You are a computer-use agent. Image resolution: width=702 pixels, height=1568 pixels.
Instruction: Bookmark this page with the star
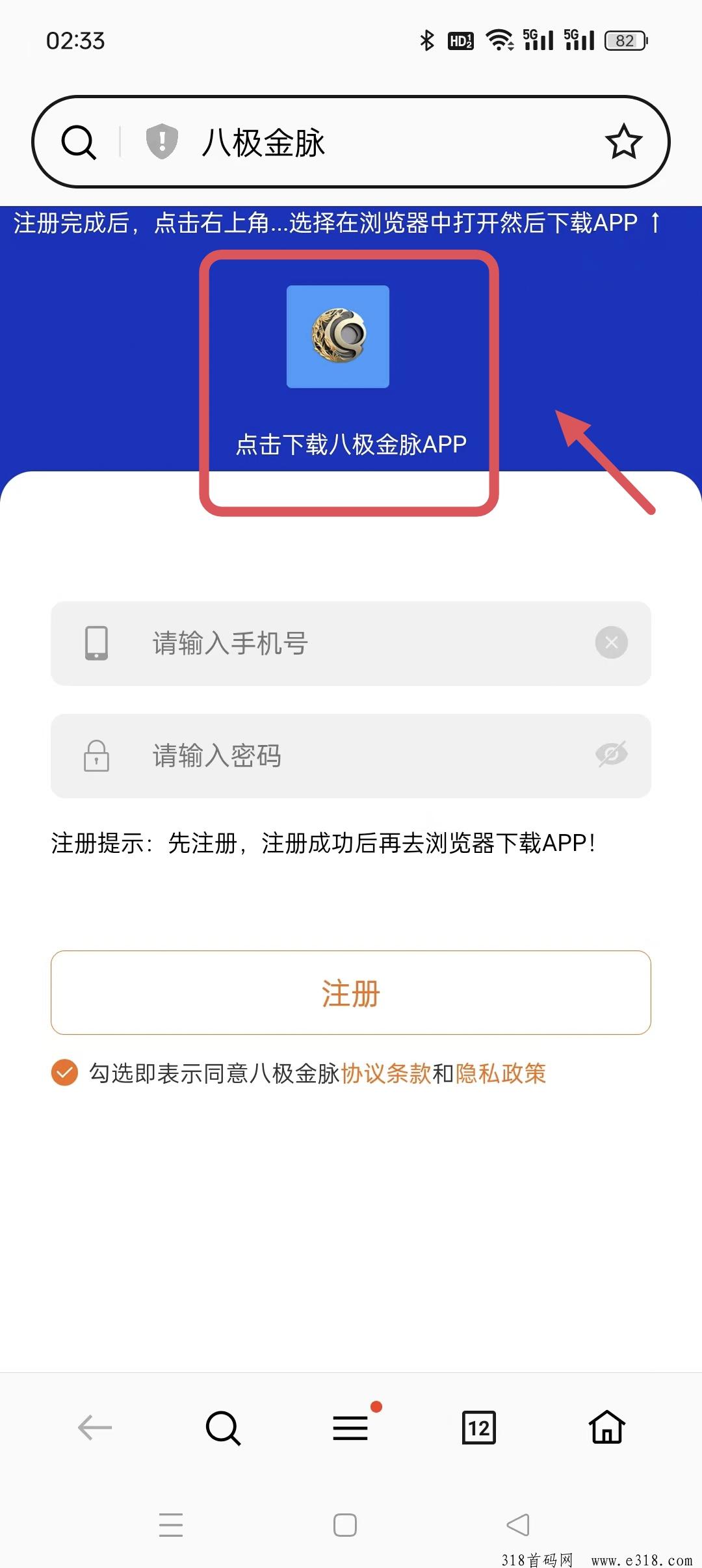[623, 142]
